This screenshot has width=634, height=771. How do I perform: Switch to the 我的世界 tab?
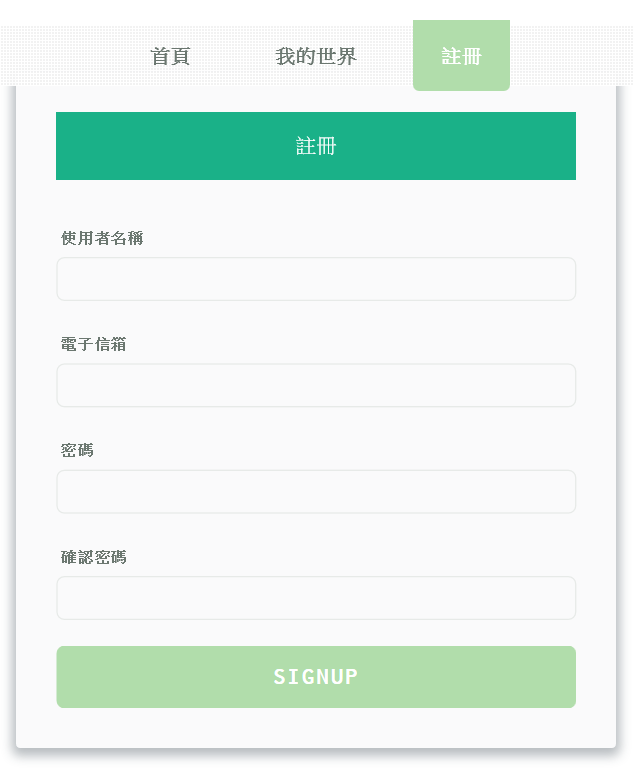click(x=316, y=56)
